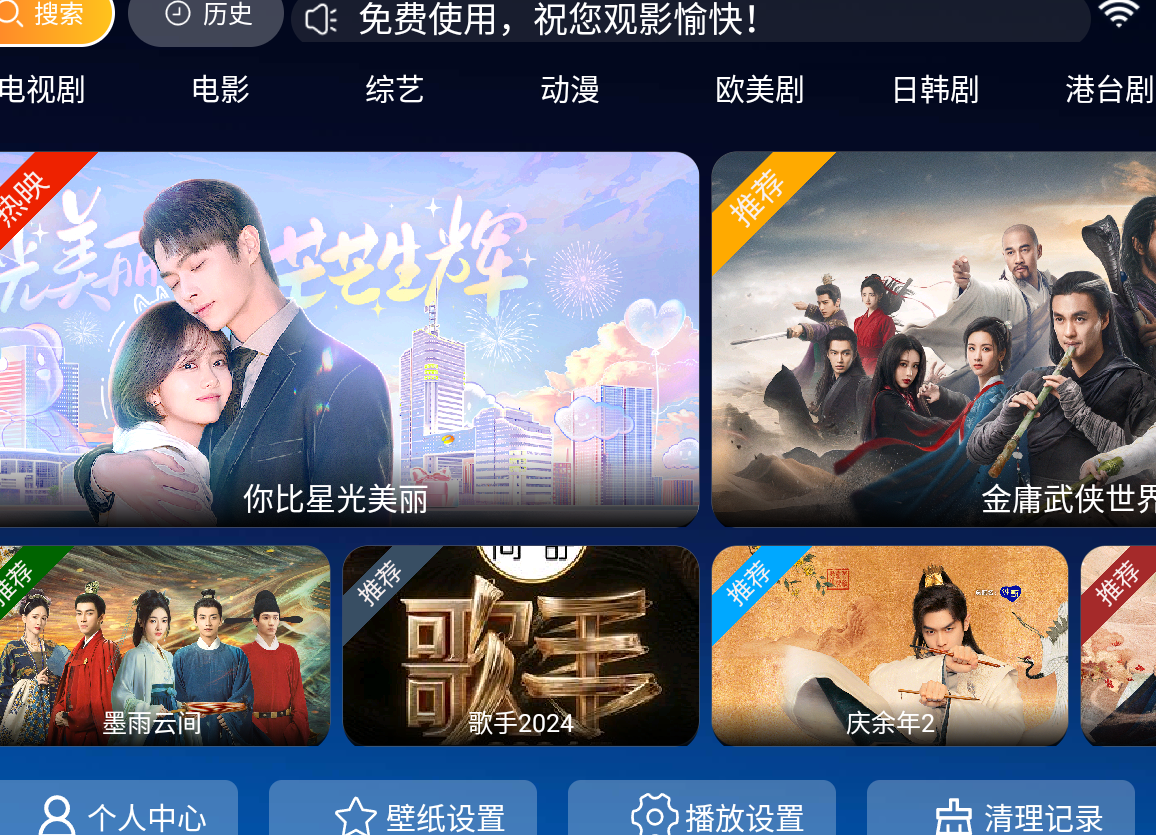Open the 庆余年2 card
The width and height of the screenshot is (1156, 835).
(x=889, y=645)
